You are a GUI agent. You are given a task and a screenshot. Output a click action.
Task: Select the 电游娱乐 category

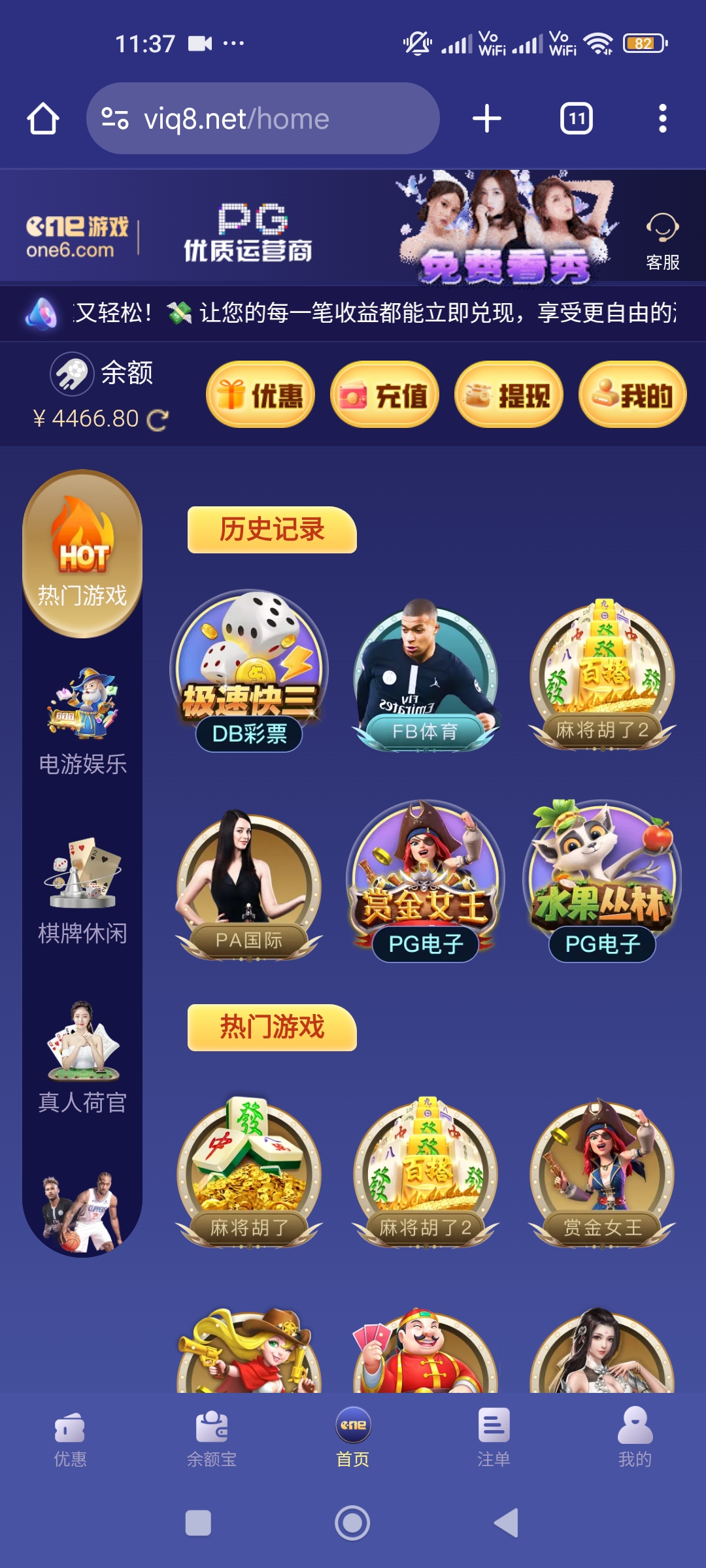coord(82,722)
